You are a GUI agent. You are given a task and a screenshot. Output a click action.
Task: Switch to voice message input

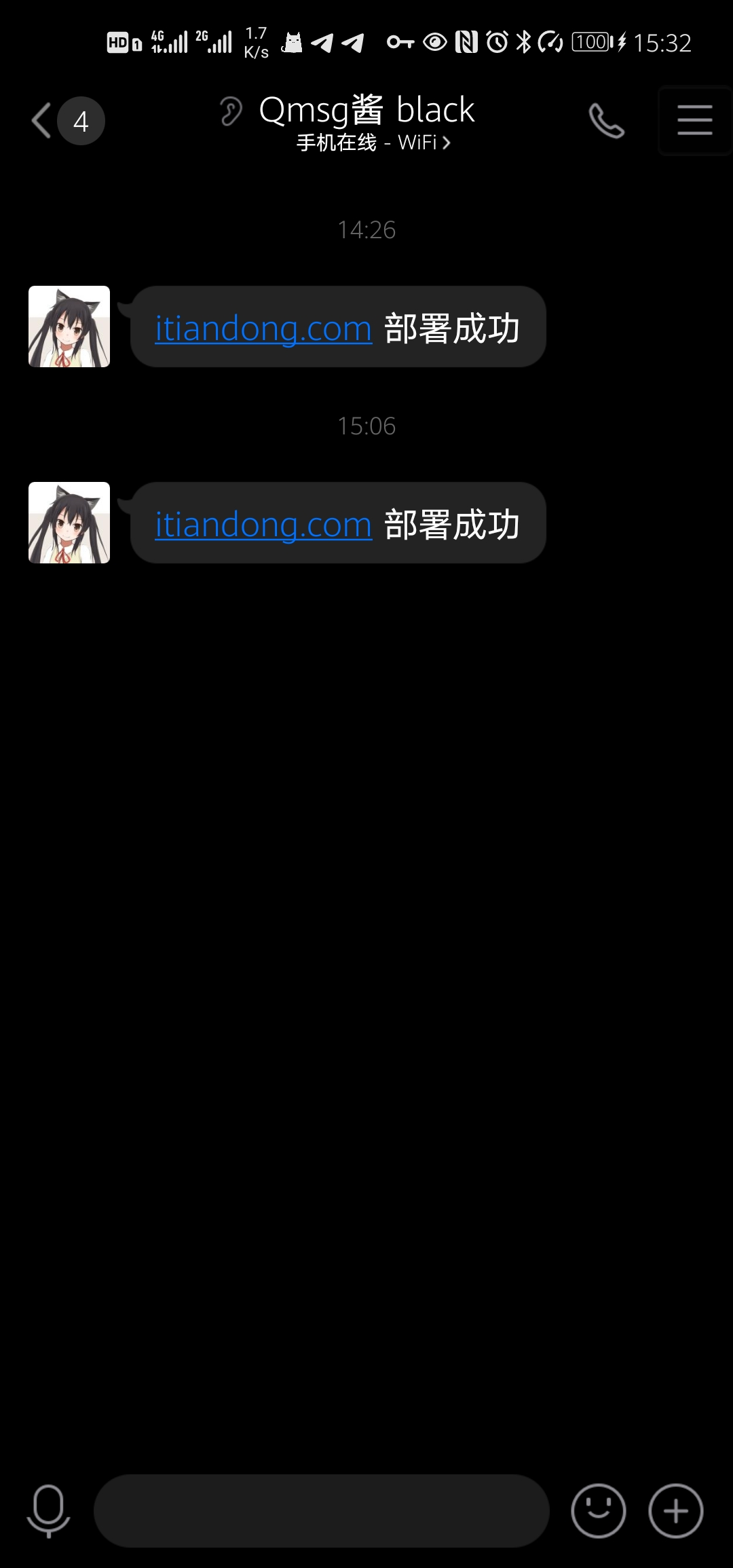(48, 1510)
